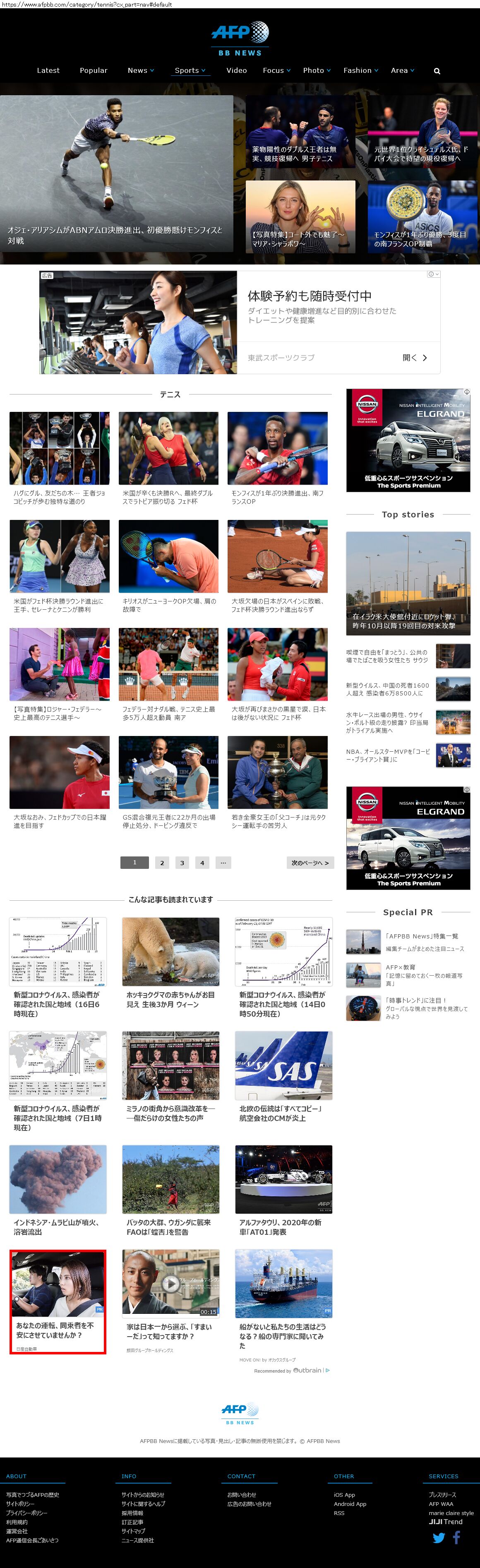The height and width of the screenshot is (1568, 480).
Task: Open the Popular section
Action: (93, 71)
